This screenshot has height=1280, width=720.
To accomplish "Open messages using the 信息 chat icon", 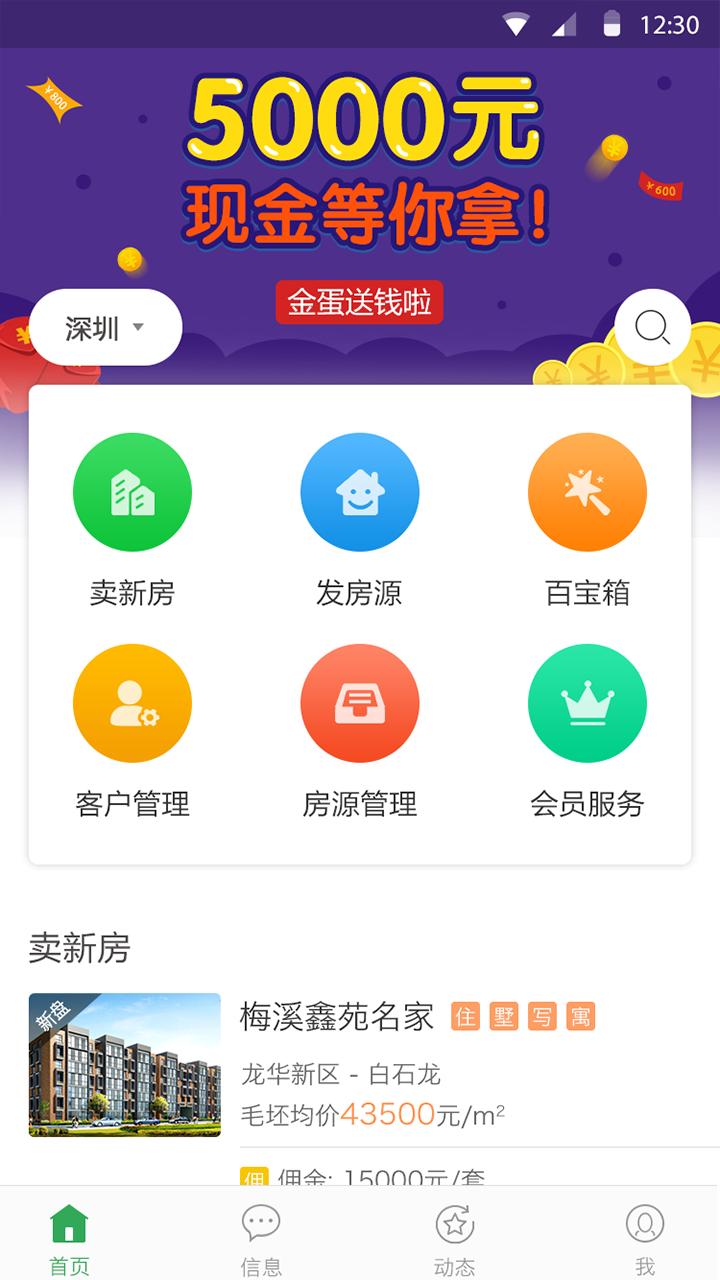I will (260, 1222).
